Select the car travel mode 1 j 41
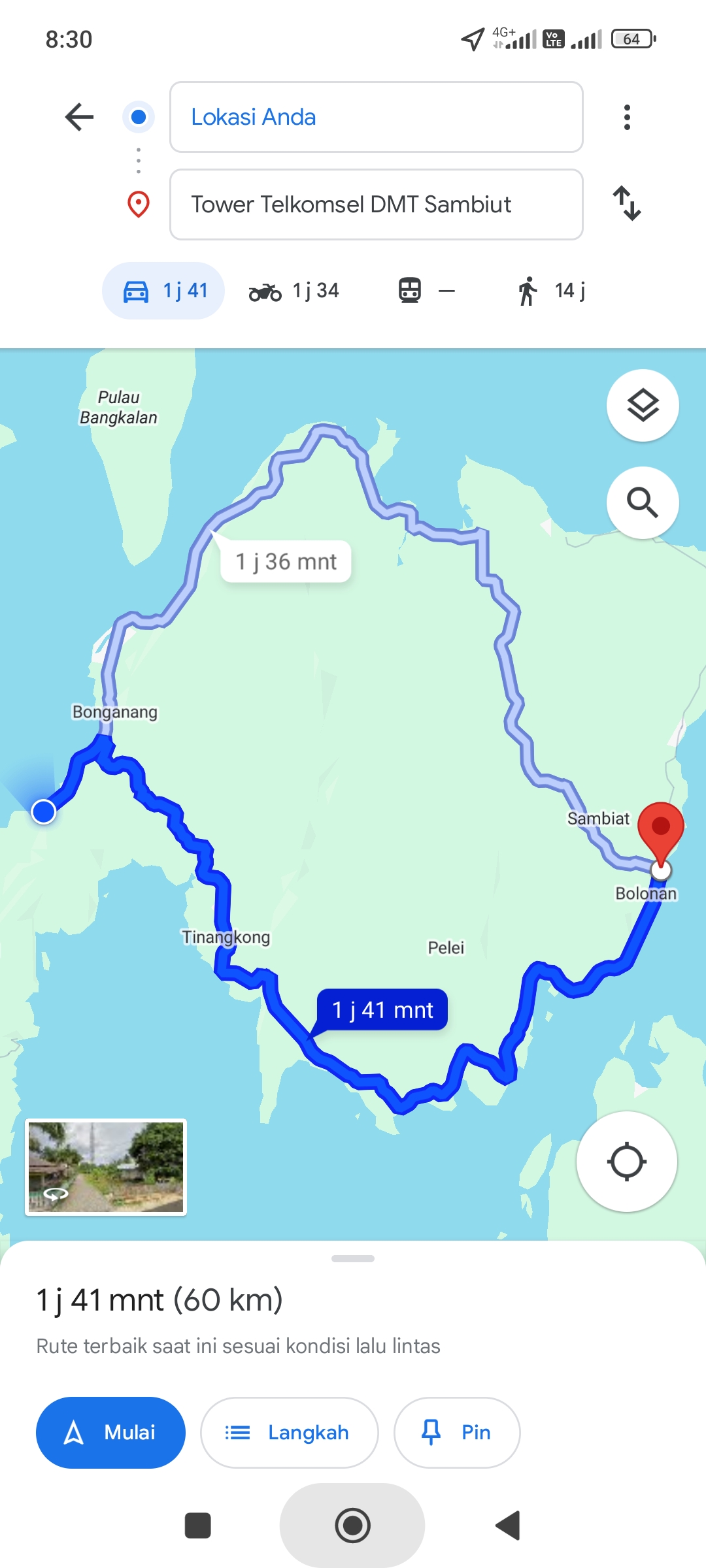This screenshot has width=706, height=1568. 163,291
